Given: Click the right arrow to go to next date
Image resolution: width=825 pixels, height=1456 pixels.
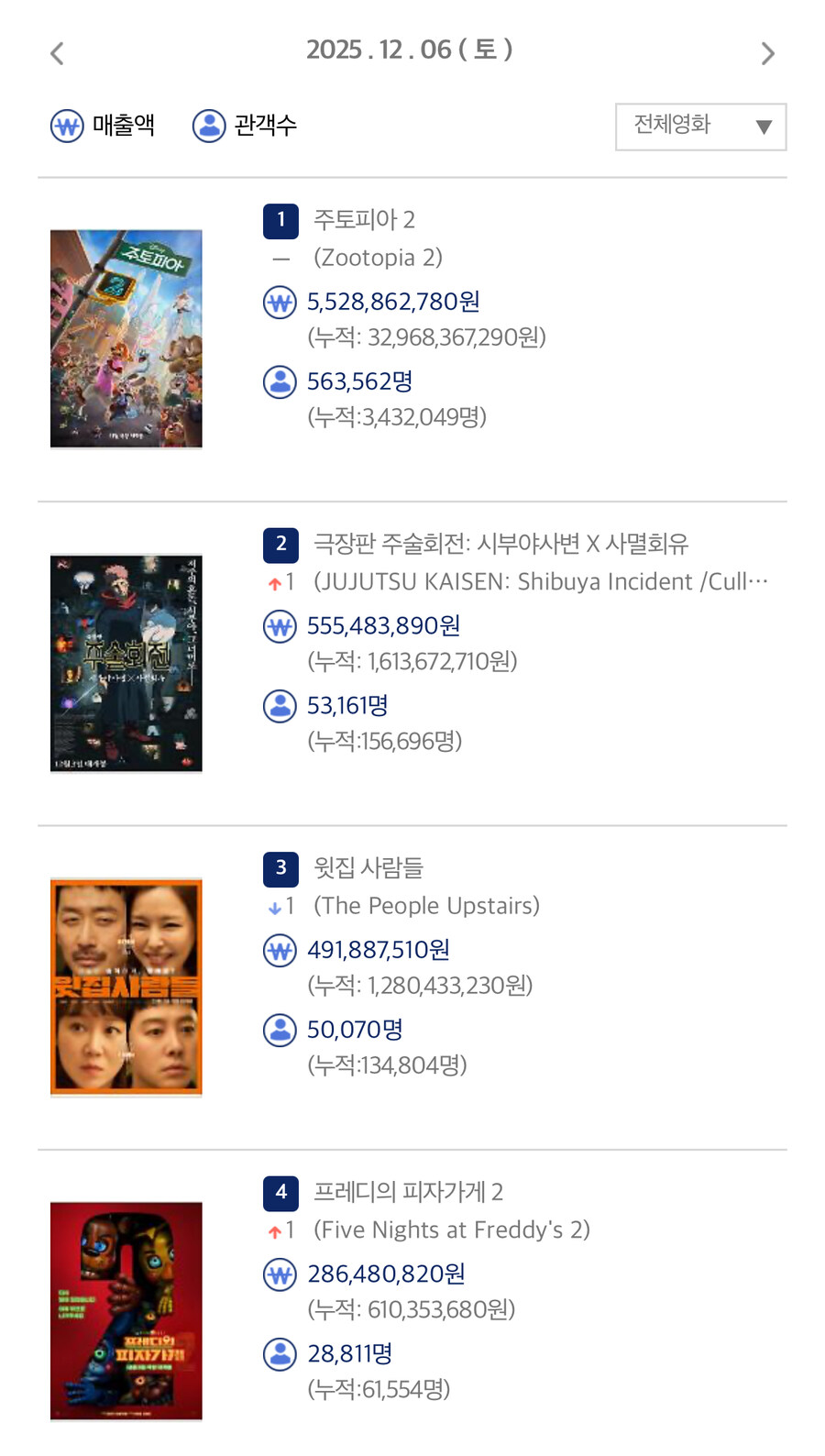Looking at the screenshot, I should coord(768,52).
